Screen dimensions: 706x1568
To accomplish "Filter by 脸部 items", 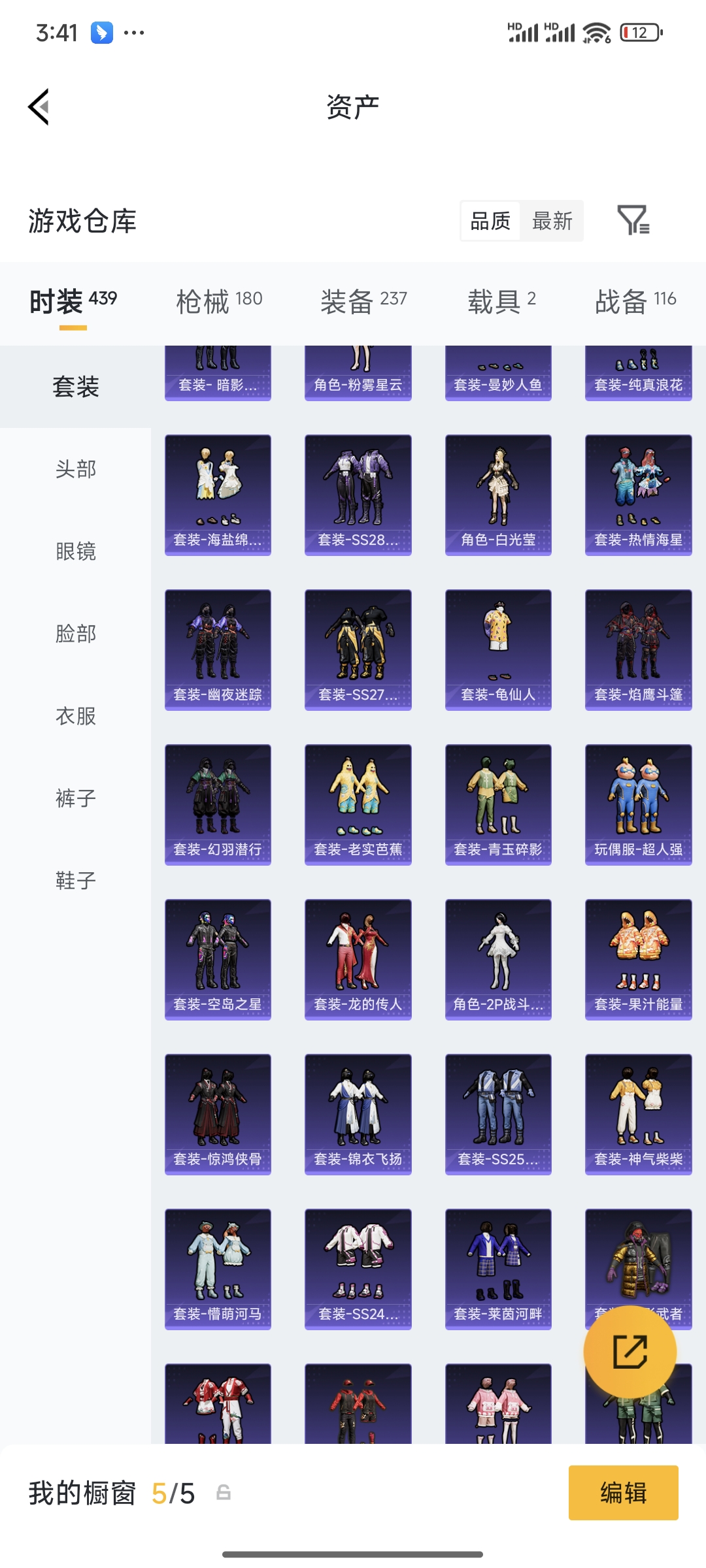I will click(x=76, y=634).
